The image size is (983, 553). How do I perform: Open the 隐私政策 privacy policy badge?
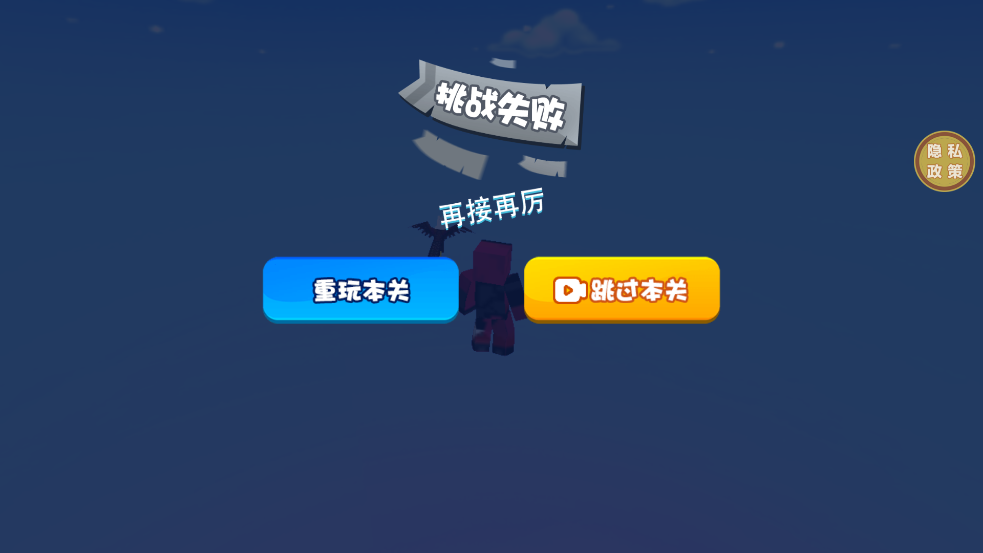tap(944, 161)
